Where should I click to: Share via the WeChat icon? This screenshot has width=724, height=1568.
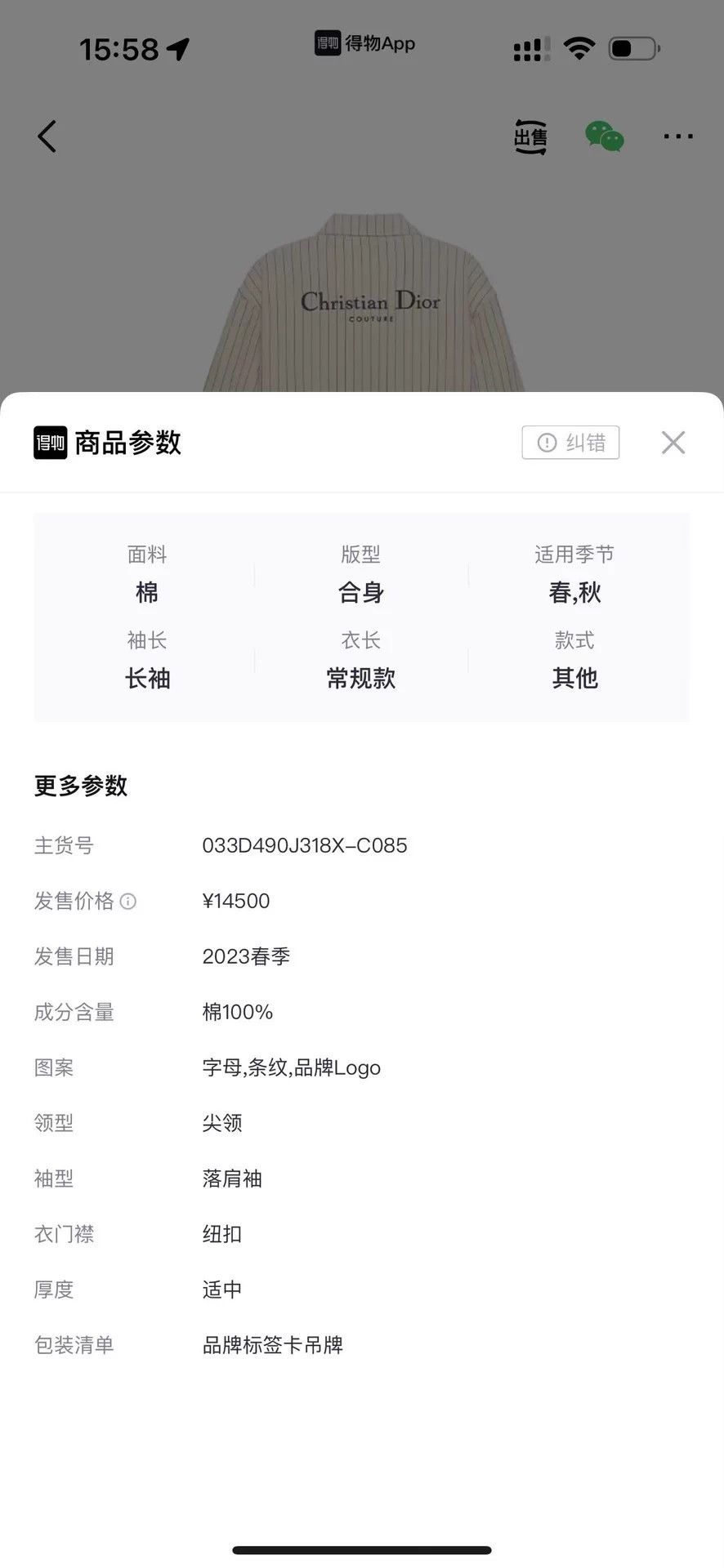coord(605,136)
